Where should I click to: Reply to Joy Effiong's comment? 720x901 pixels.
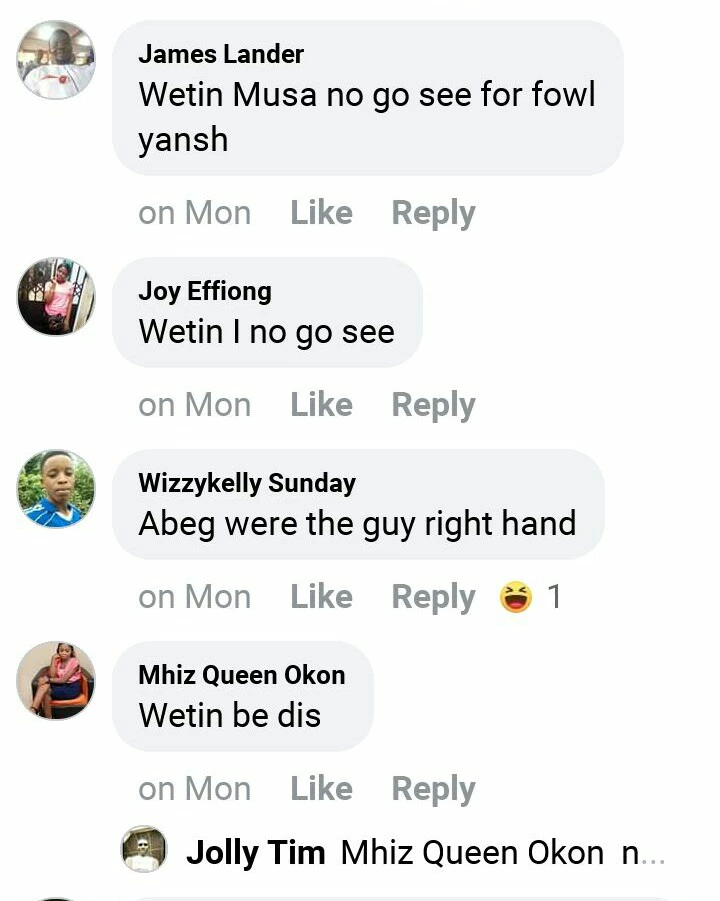pyautogui.click(x=433, y=405)
